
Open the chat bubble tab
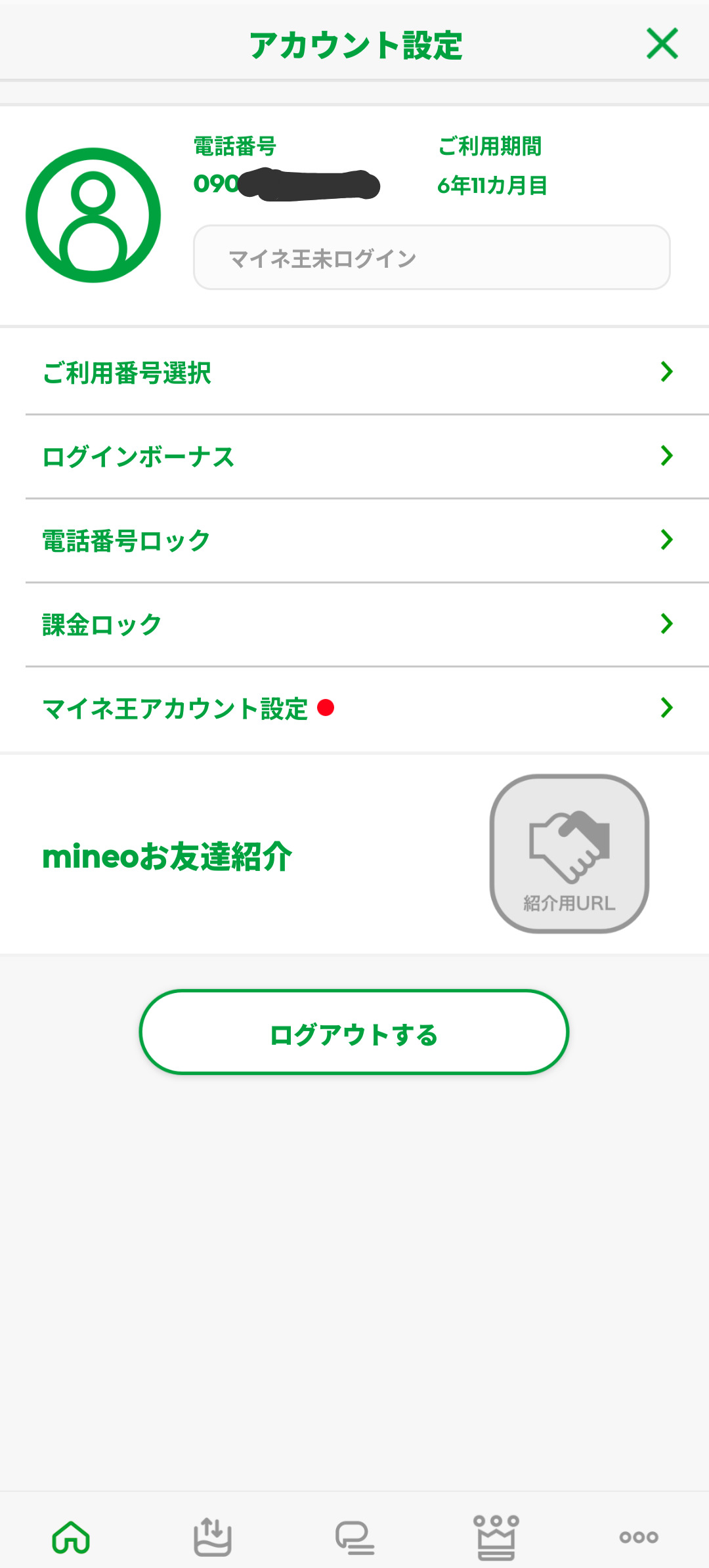pos(354,1536)
